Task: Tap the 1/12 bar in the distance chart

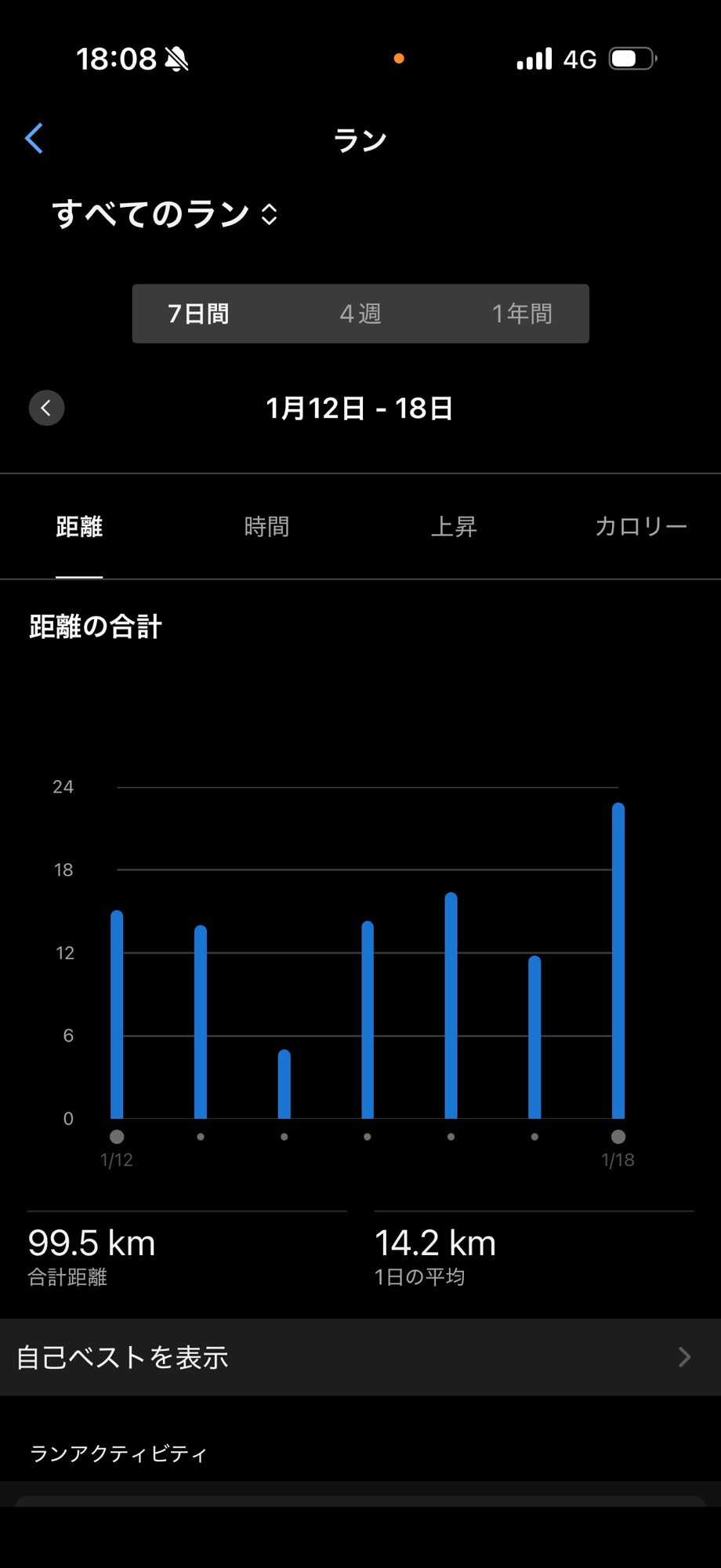Action: [x=117, y=1014]
